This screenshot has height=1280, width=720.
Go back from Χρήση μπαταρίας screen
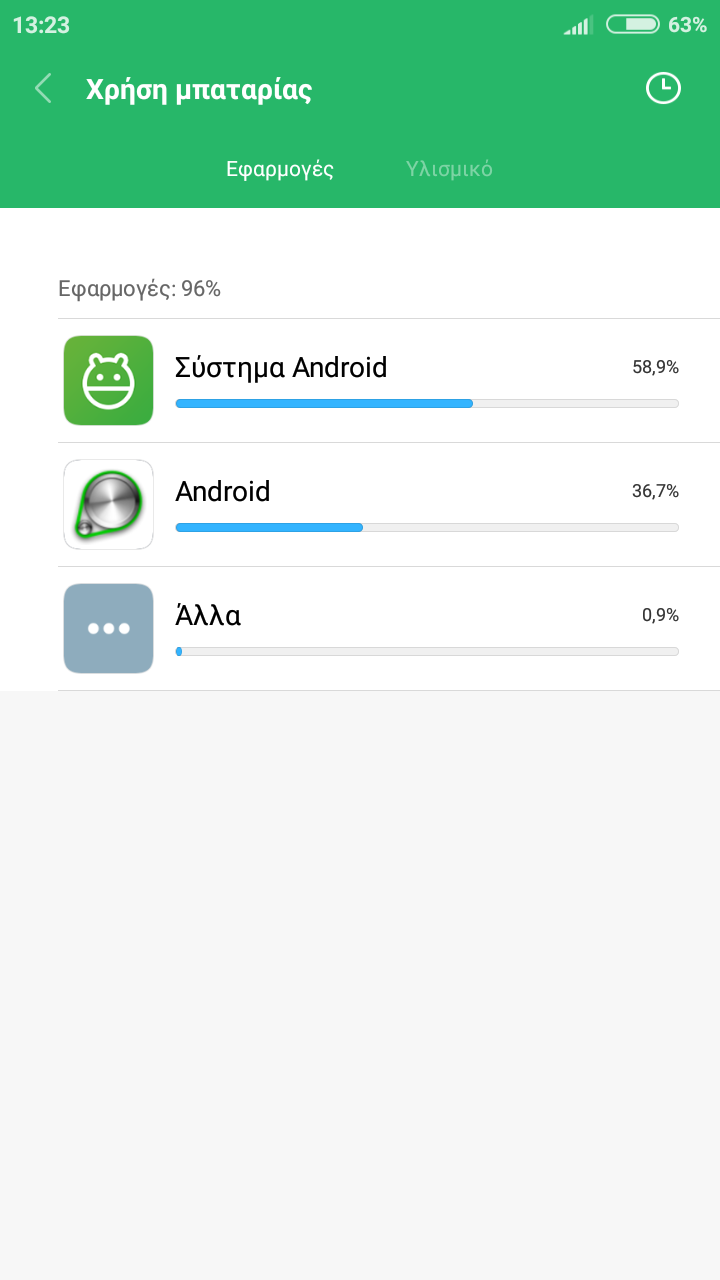pos(43,89)
